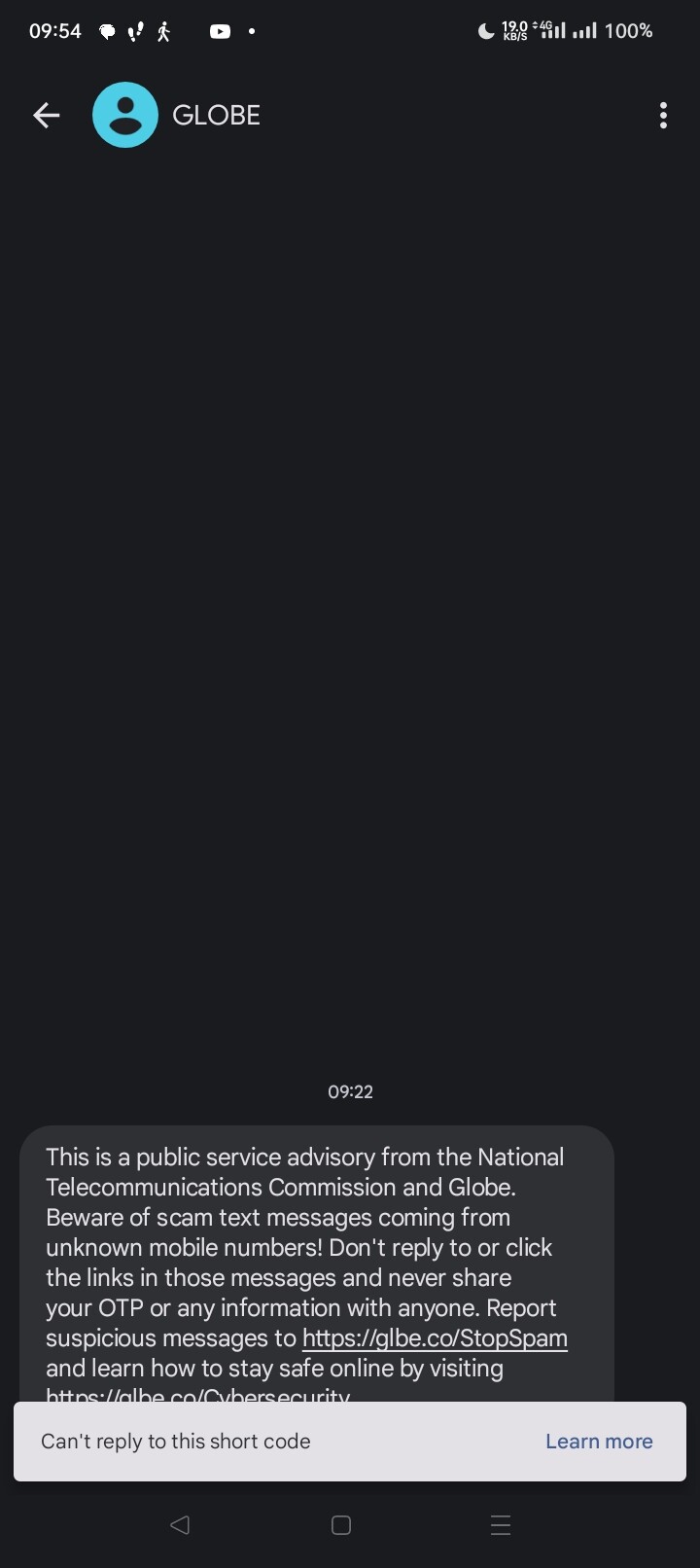700x1568 pixels.
Task: Open the GLOBE contact avatar
Action: point(125,115)
